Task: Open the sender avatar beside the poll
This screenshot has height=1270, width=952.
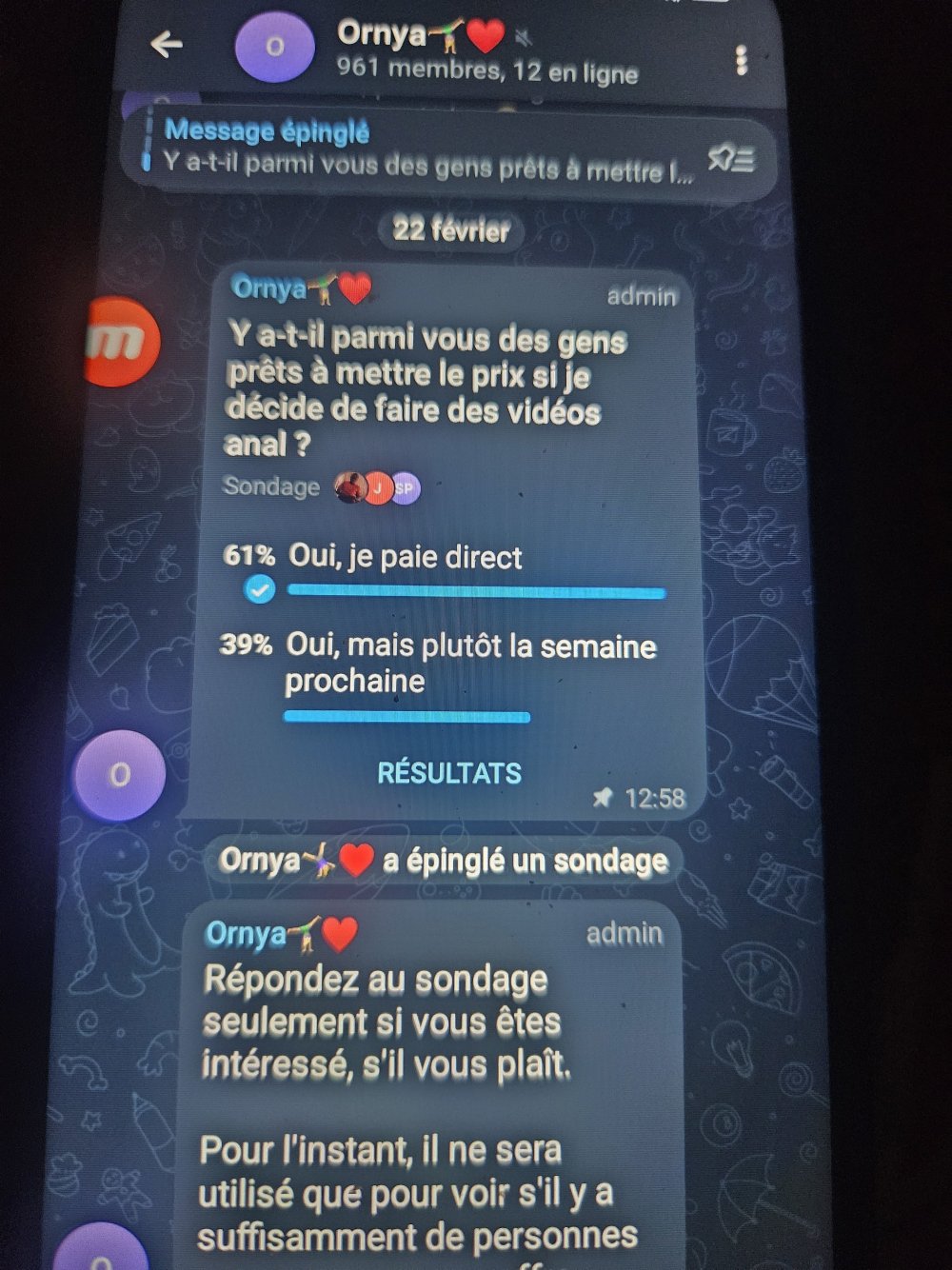Action: point(120,774)
